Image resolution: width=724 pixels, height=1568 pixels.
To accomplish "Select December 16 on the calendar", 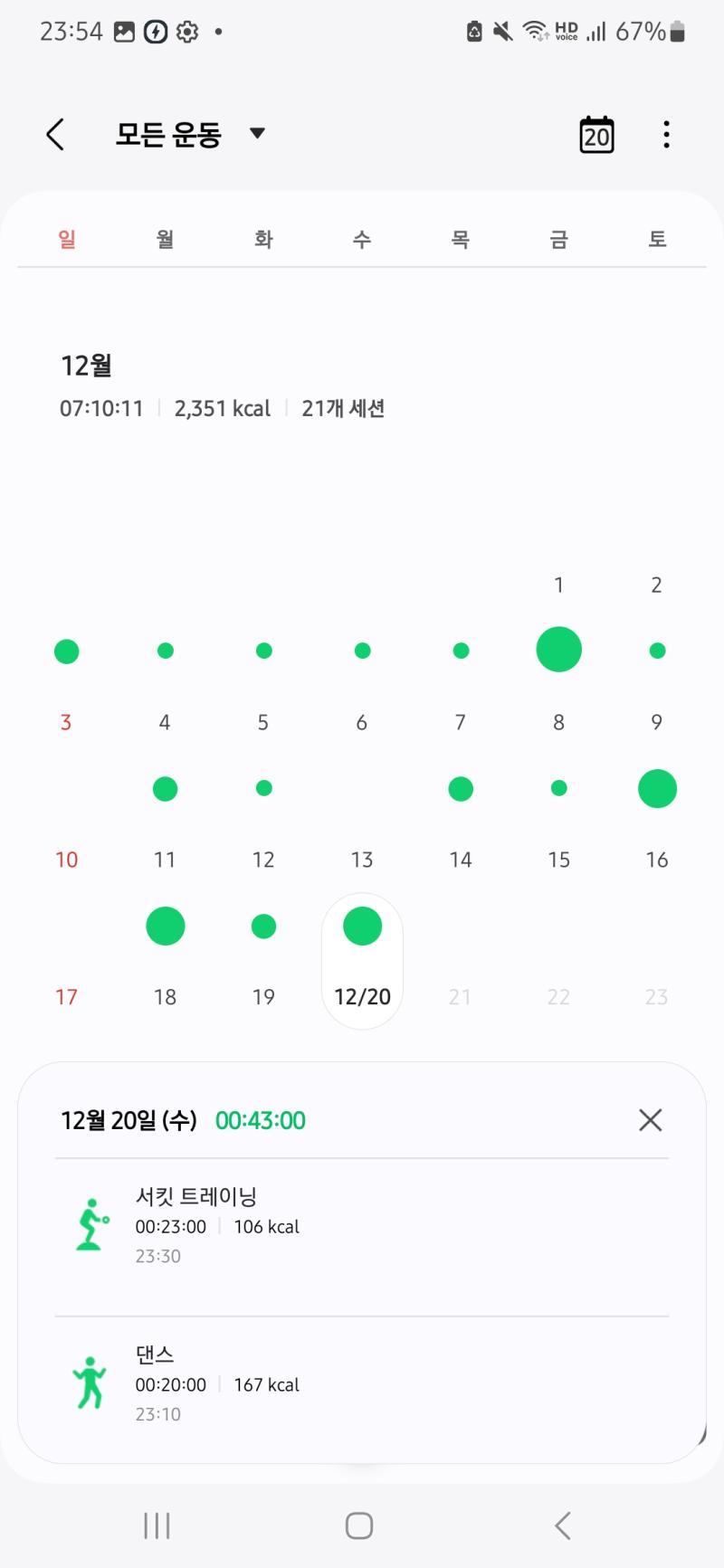I will click(x=657, y=824).
